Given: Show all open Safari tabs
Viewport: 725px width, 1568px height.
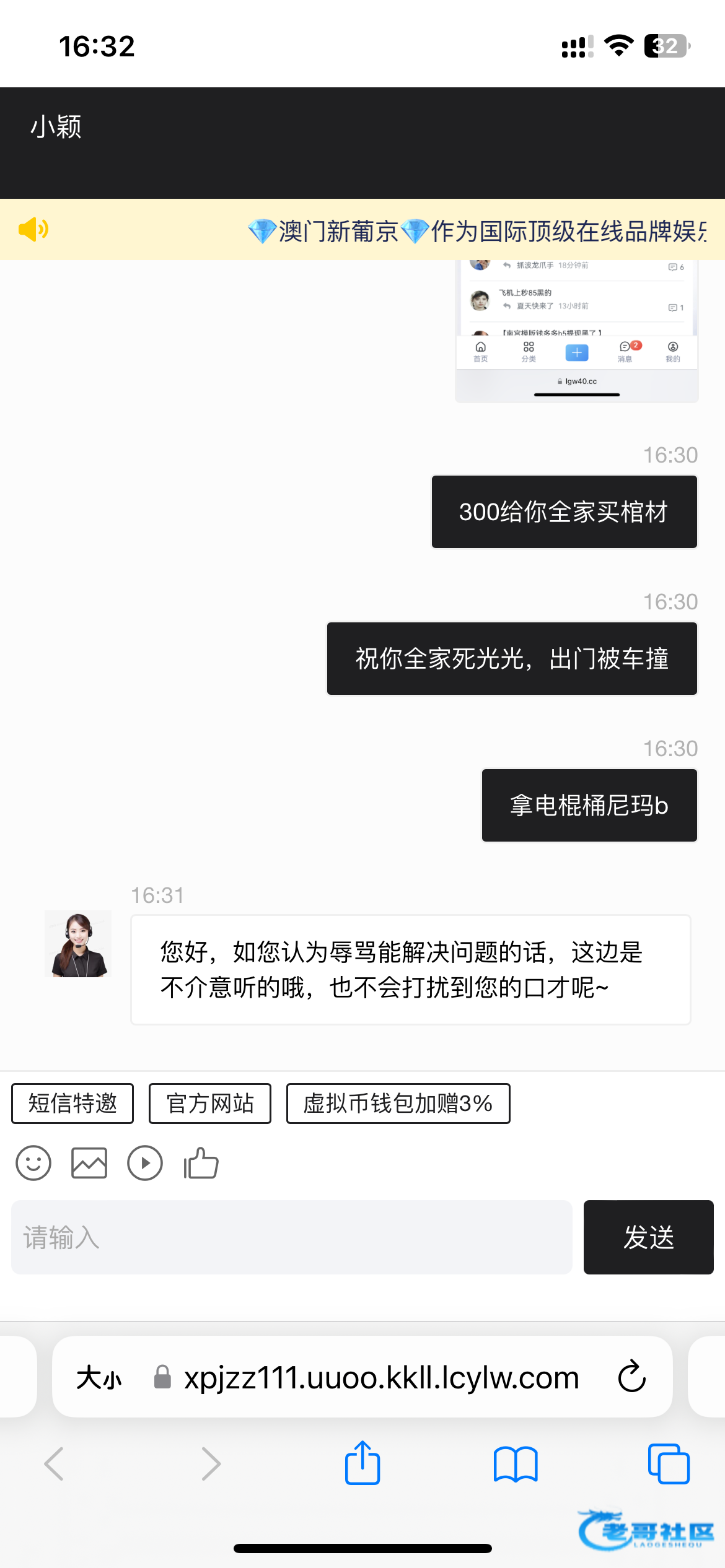Looking at the screenshot, I should 668,1464.
